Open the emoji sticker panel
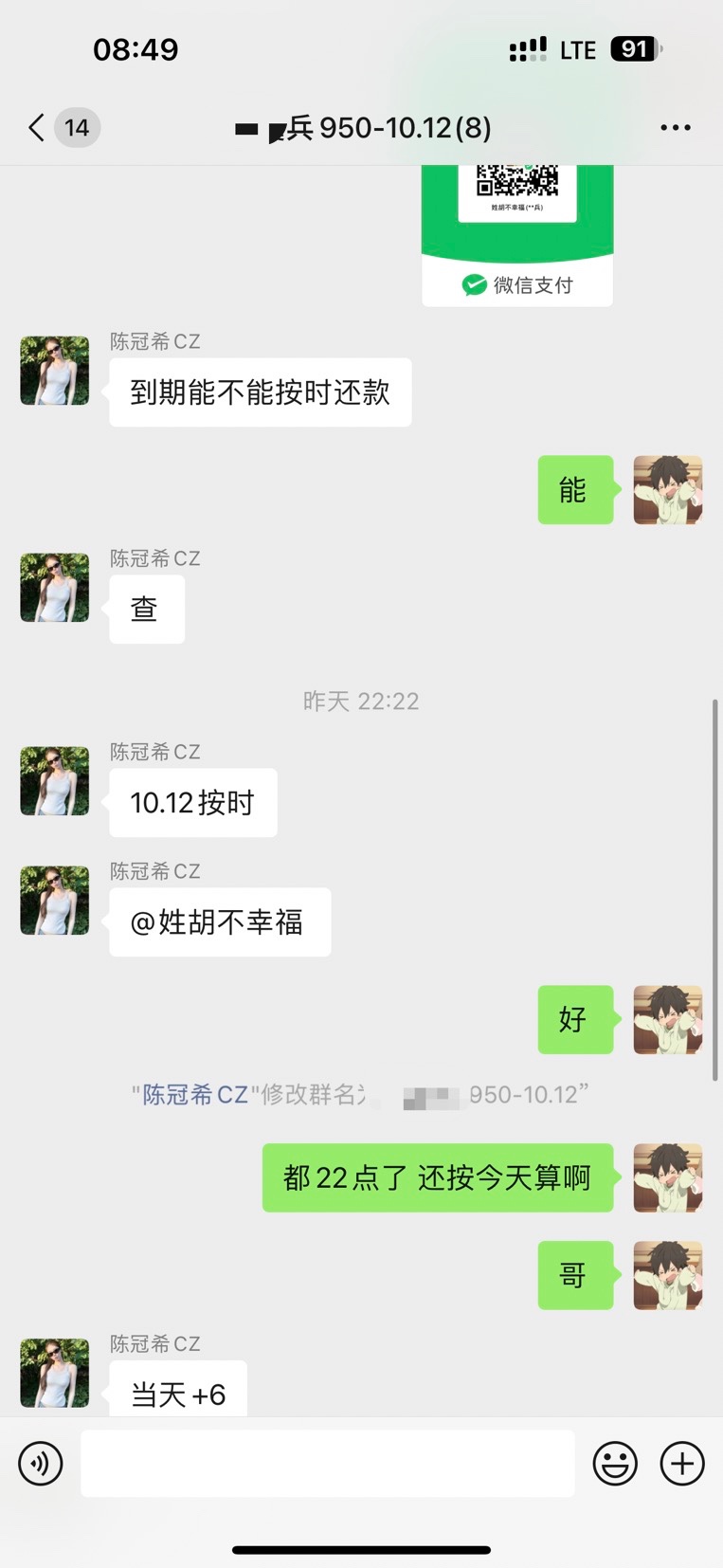Screen dimensions: 723x1568 pos(615,1464)
